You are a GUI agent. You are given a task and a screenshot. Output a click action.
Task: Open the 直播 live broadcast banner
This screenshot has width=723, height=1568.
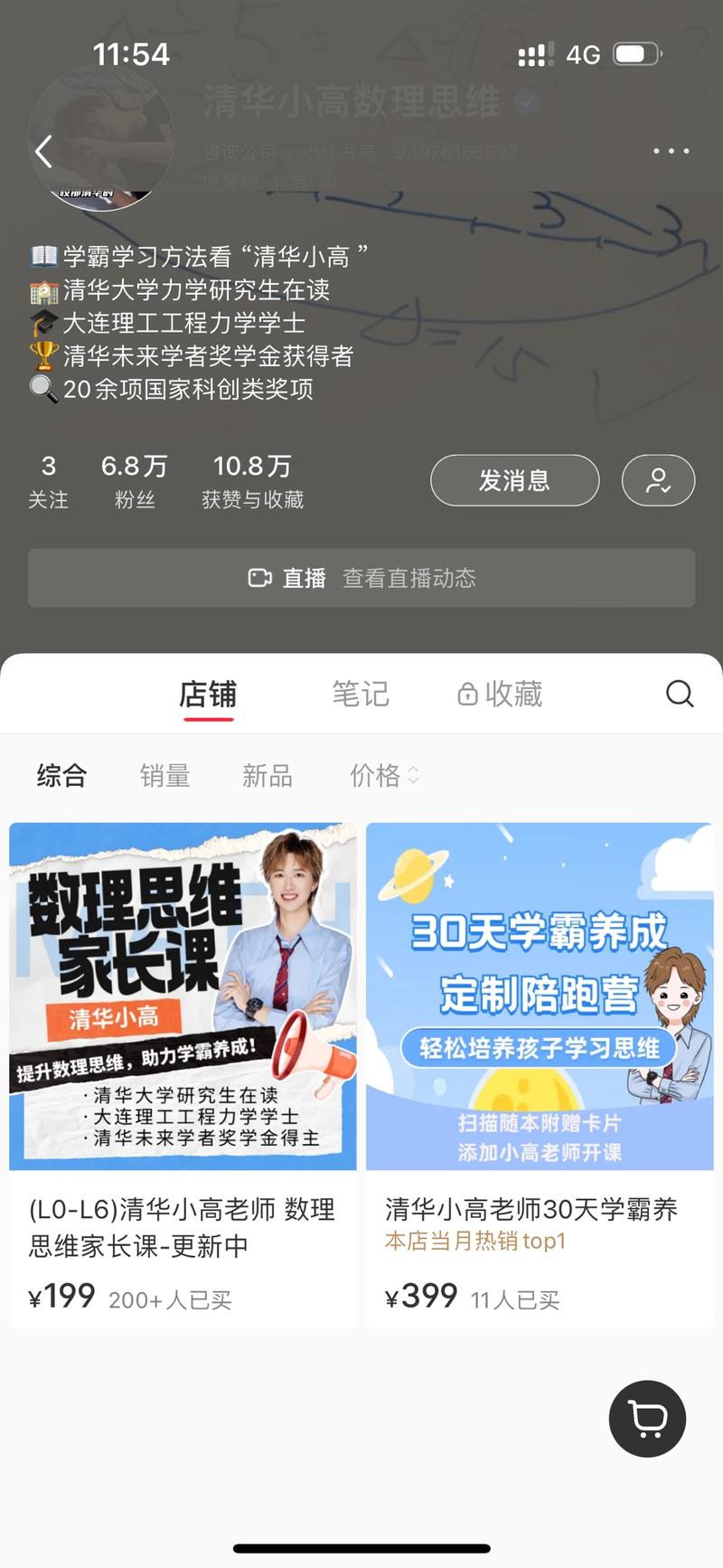click(361, 578)
